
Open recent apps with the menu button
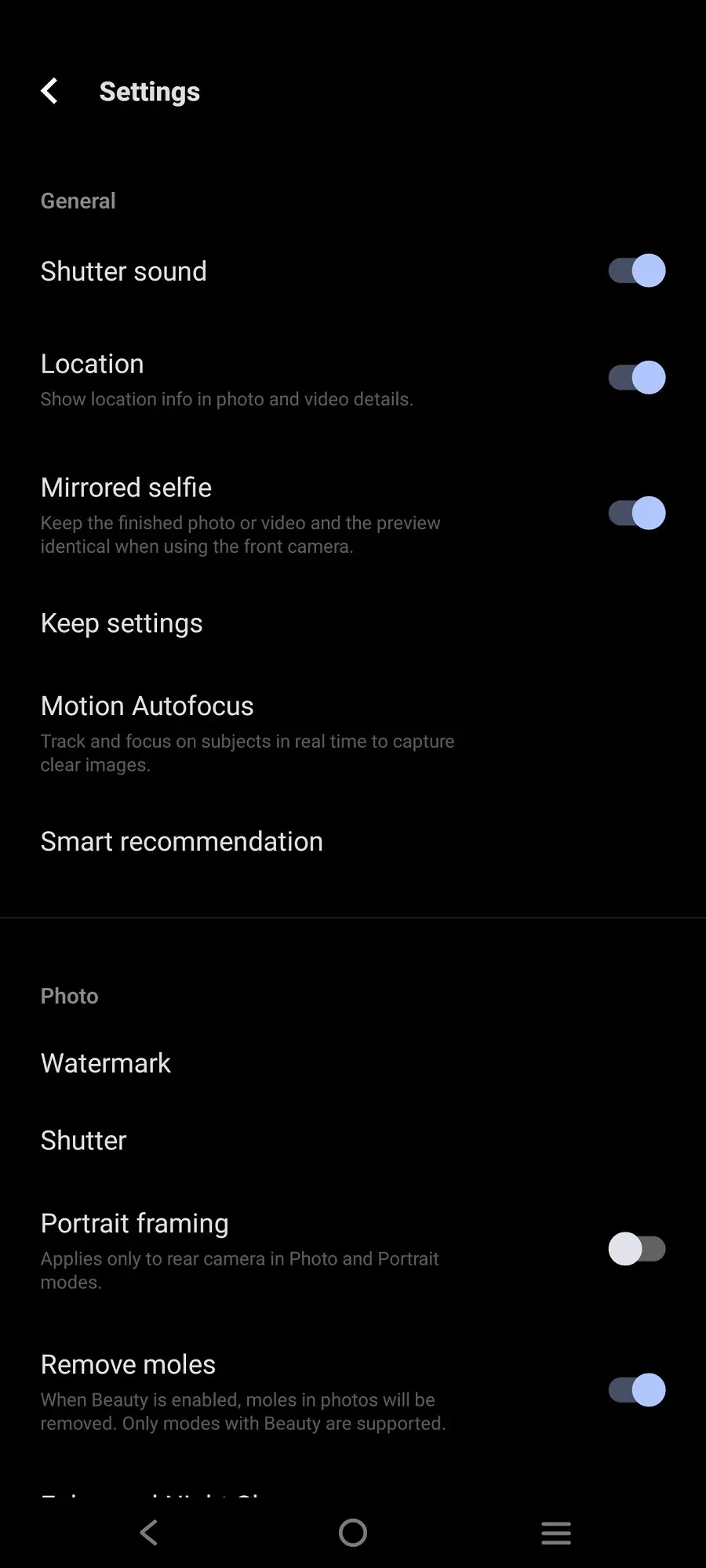coord(556,1533)
